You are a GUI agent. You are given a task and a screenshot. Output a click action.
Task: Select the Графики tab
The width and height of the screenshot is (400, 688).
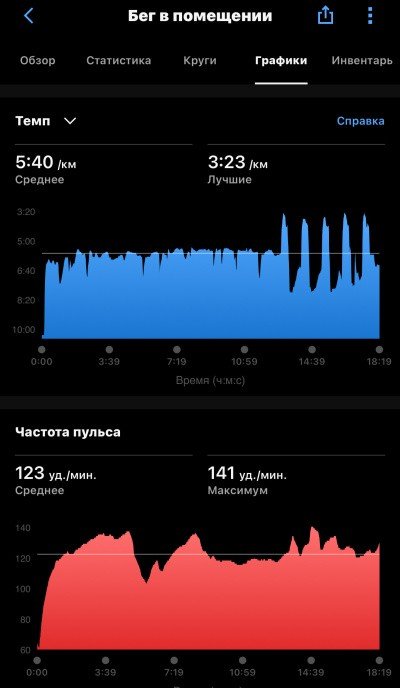point(281,61)
